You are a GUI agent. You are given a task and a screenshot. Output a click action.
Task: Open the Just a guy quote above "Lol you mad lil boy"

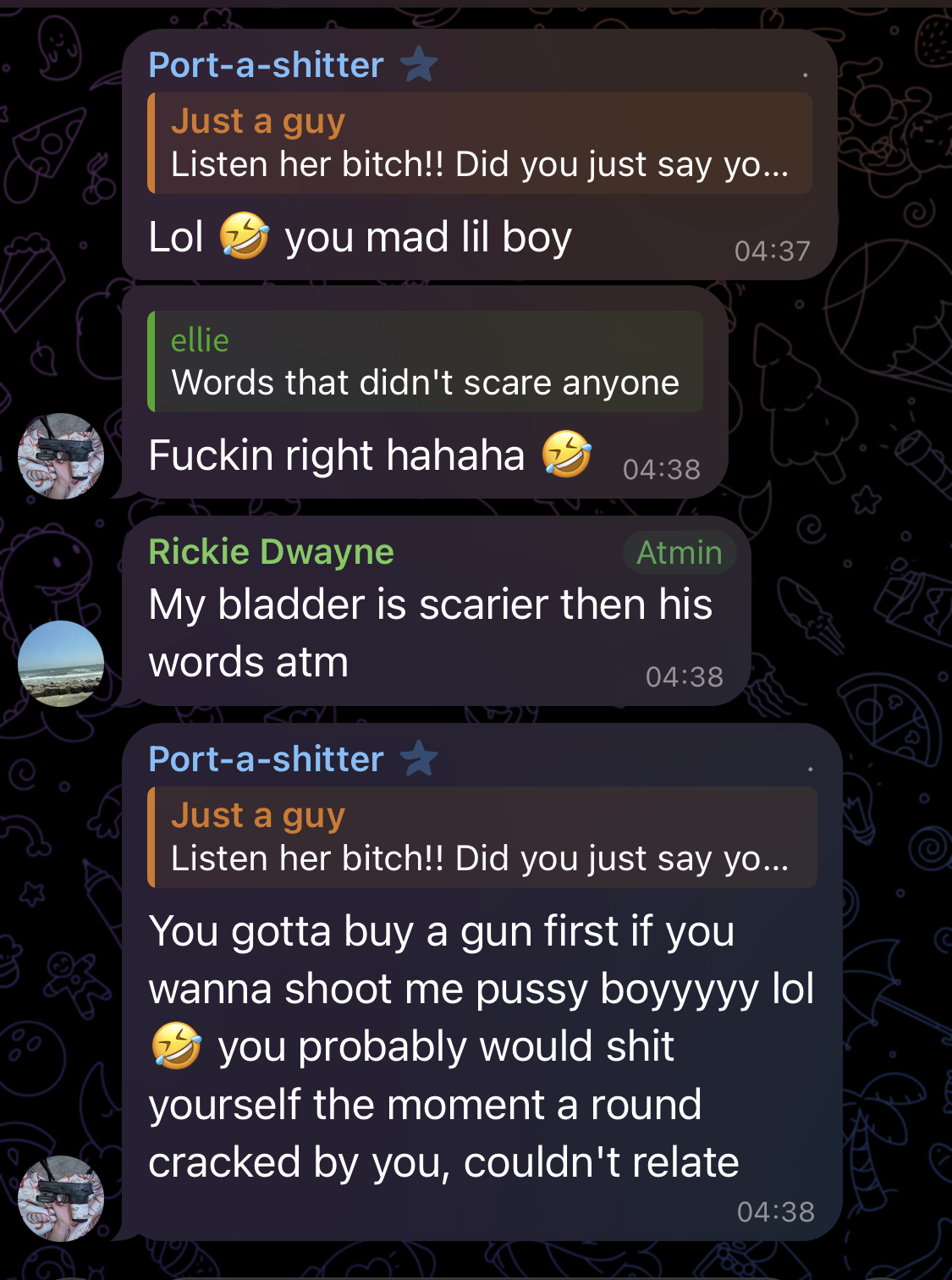coord(480,144)
